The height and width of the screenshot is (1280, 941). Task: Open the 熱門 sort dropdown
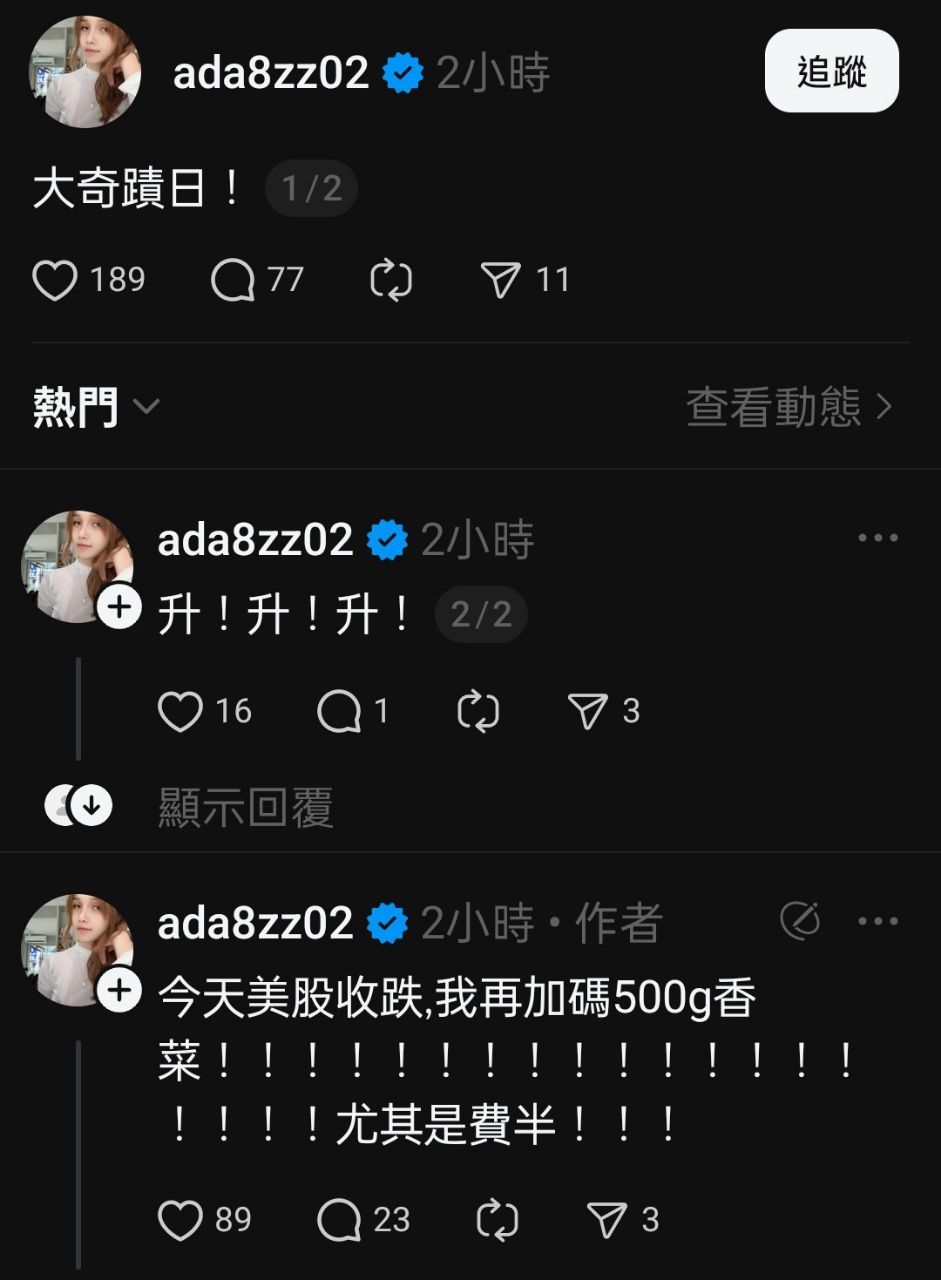[x=96, y=407]
